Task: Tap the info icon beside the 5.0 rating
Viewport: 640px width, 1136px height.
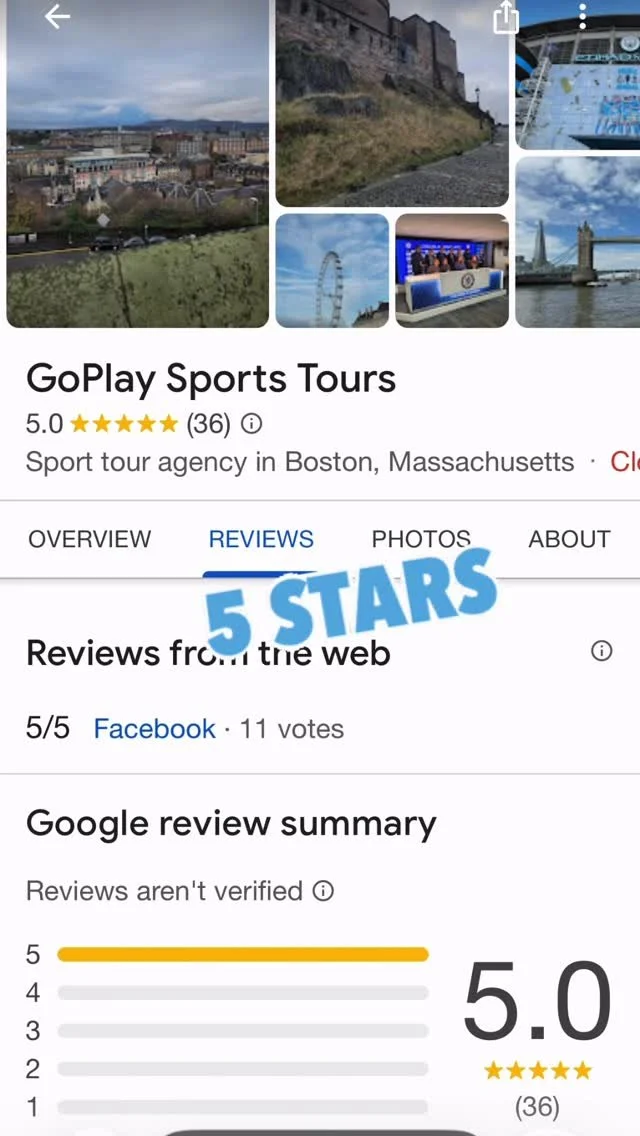Action: pos(252,424)
